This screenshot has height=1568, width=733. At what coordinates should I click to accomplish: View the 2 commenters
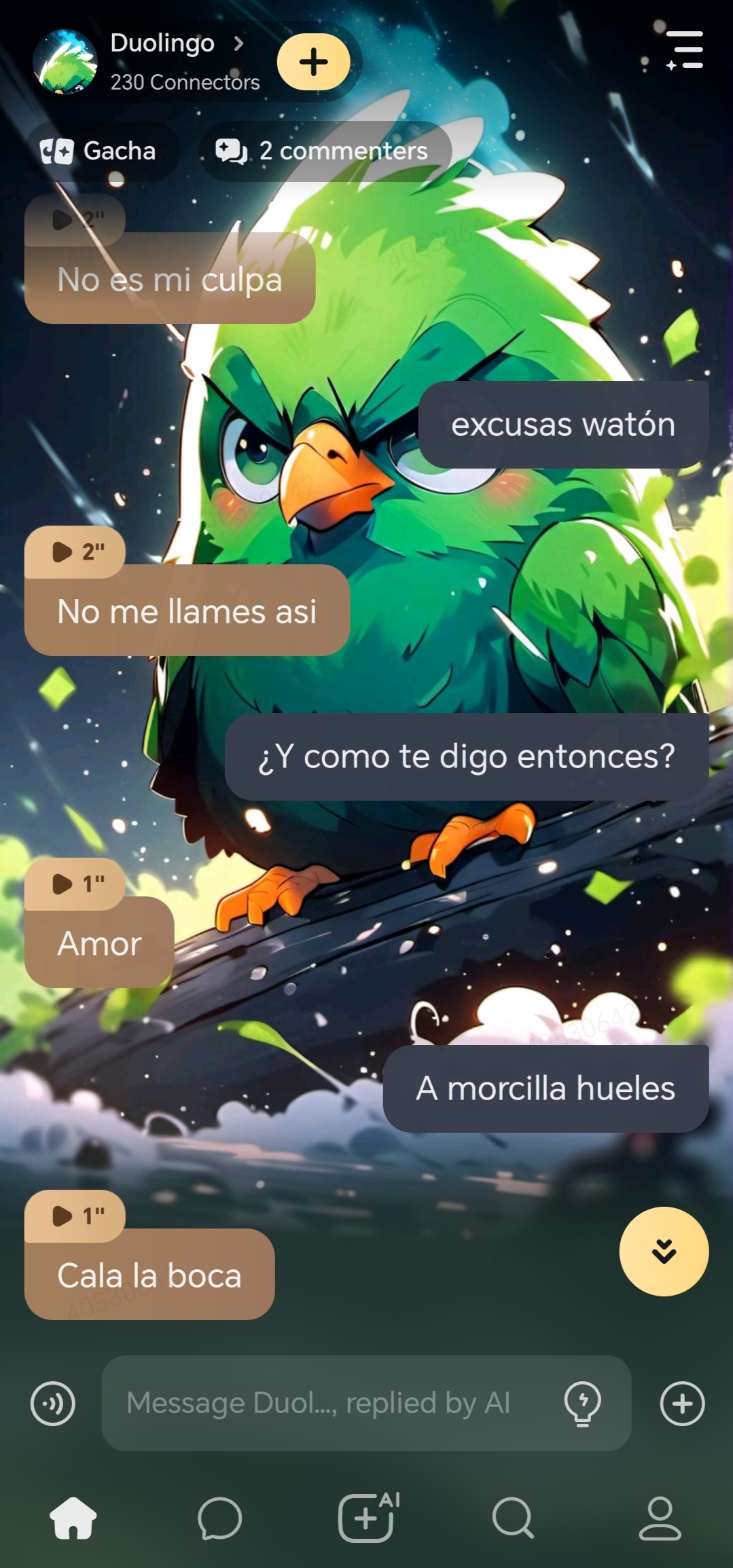323,151
